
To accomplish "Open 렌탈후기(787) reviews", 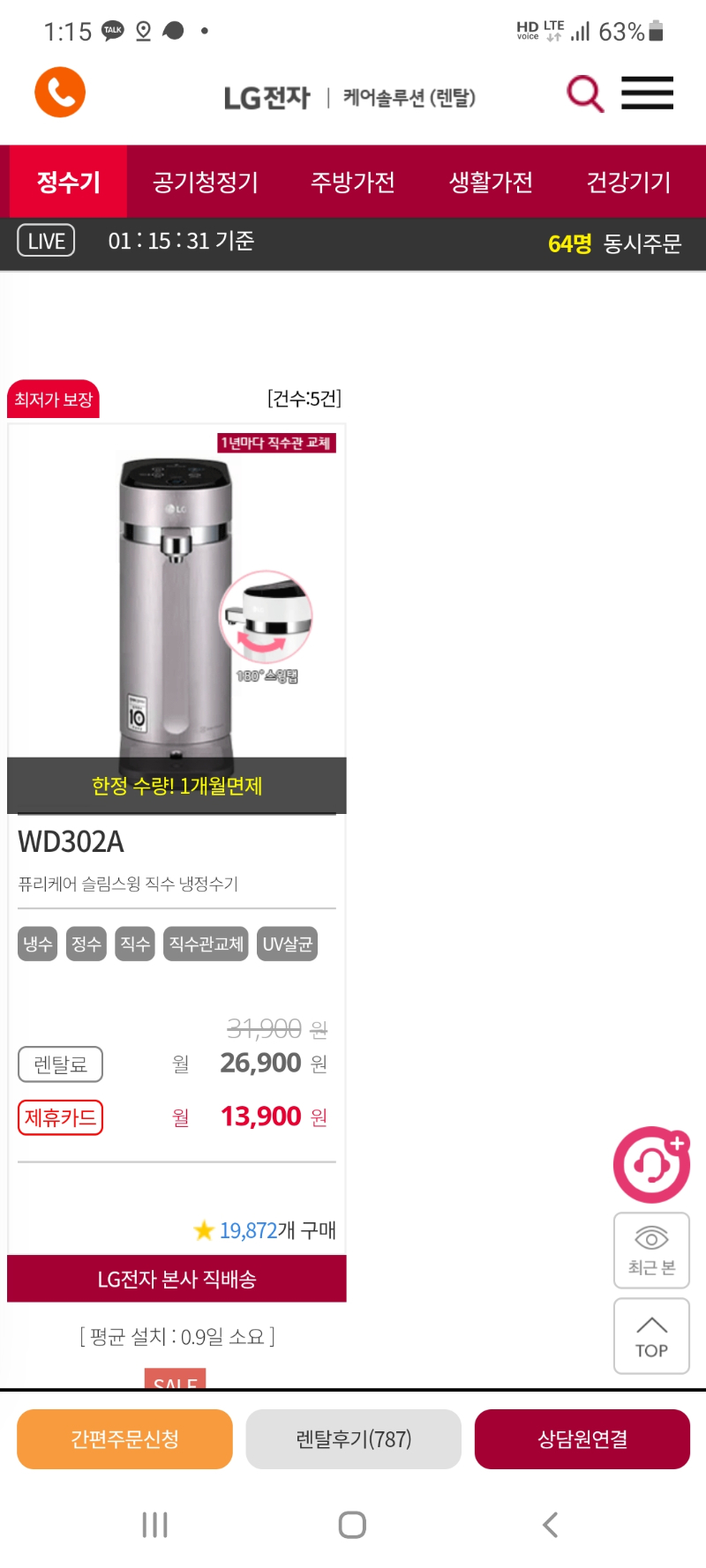I will click(353, 1439).
